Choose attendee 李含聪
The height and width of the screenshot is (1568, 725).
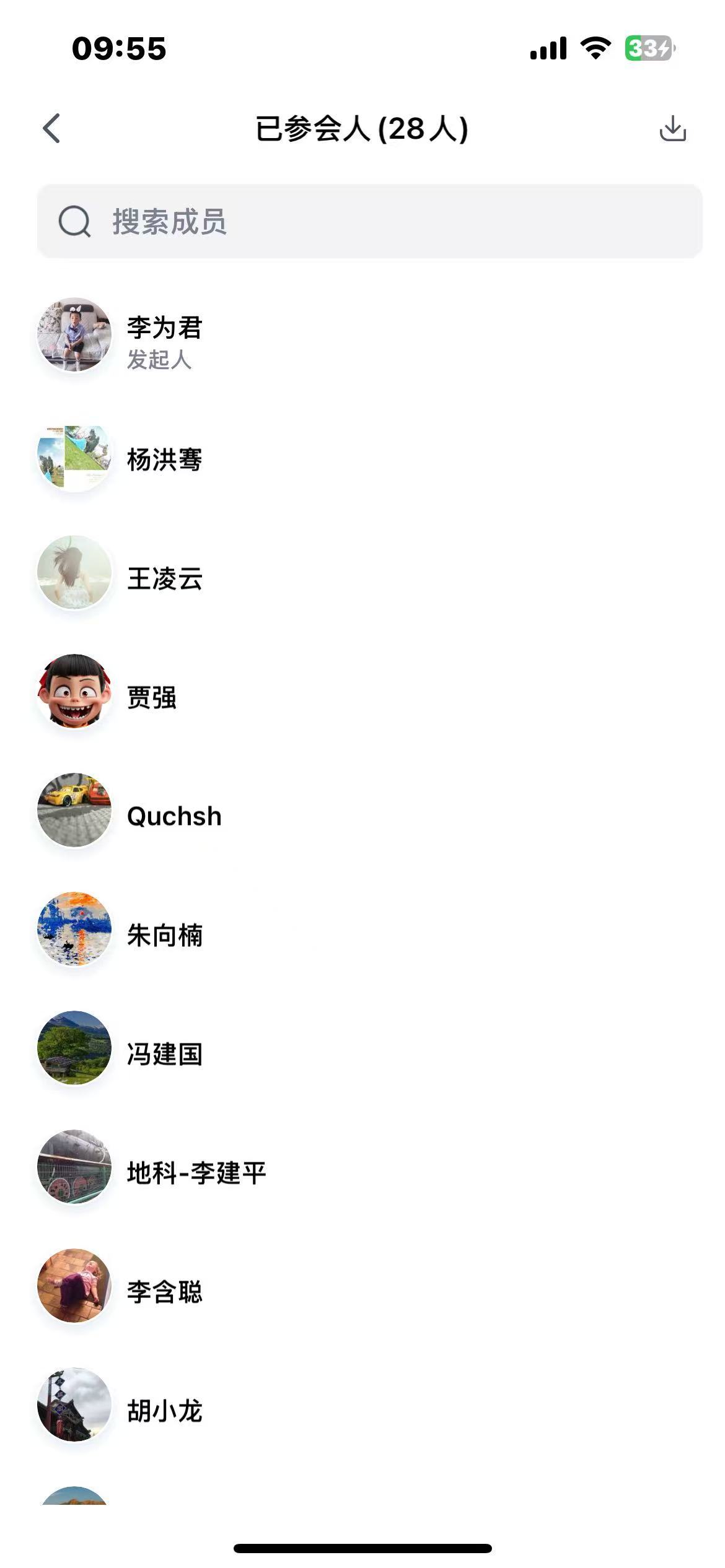click(x=165, y=1292)
